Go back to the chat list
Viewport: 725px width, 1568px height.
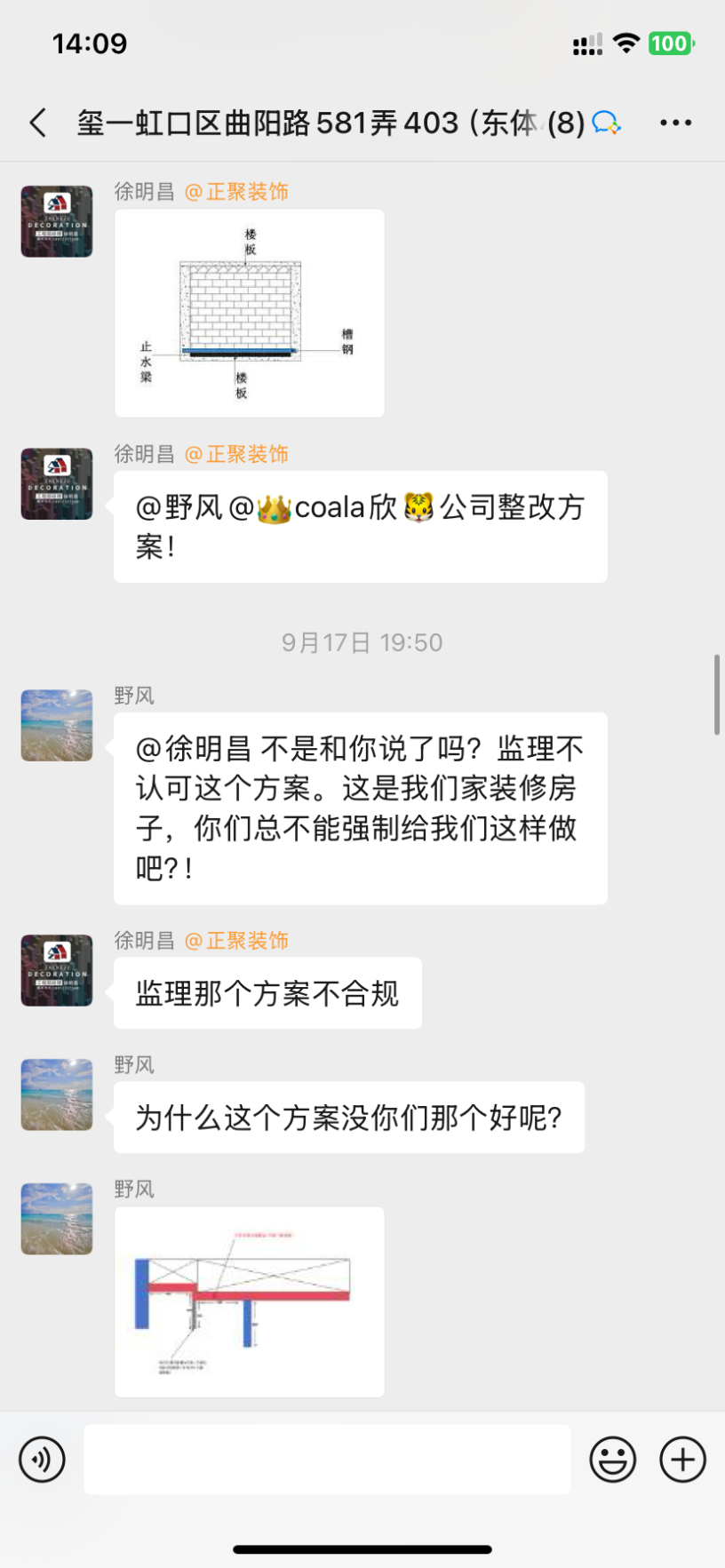point(37,123)
